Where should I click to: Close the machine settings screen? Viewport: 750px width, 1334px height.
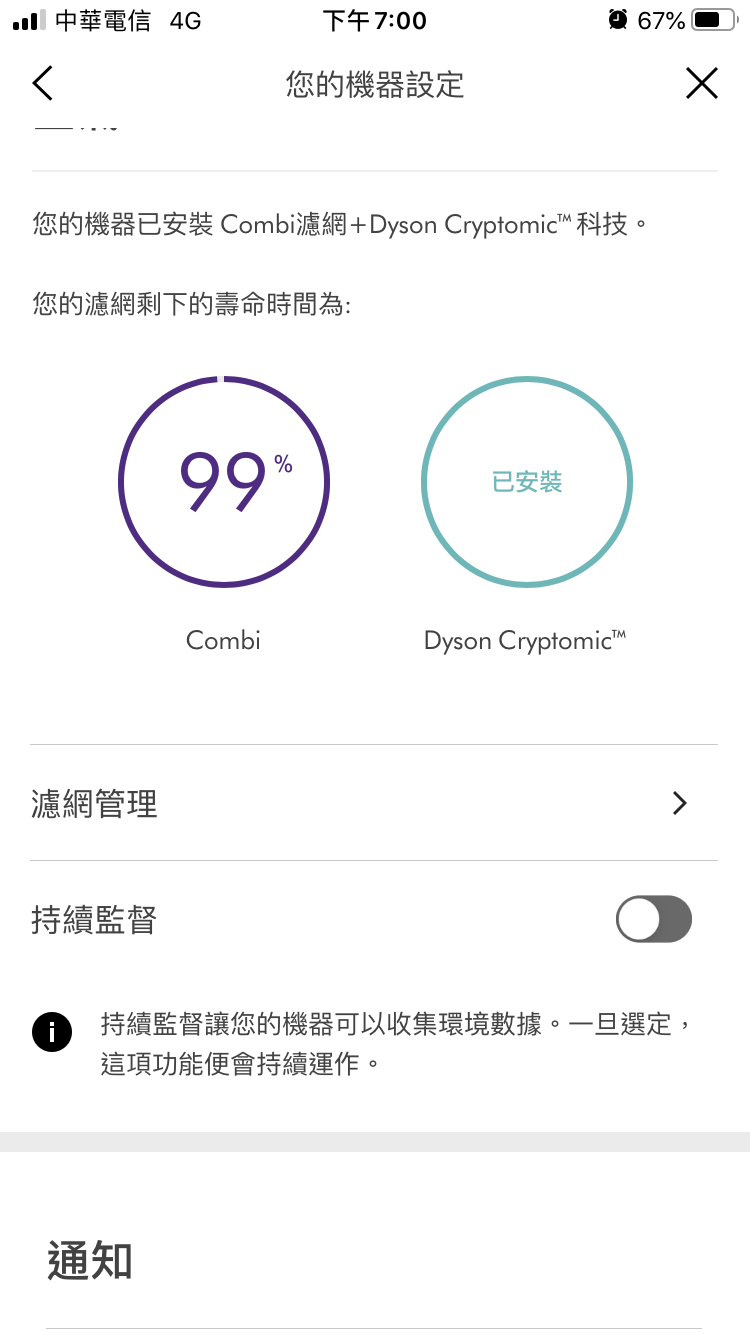point(702,83)
